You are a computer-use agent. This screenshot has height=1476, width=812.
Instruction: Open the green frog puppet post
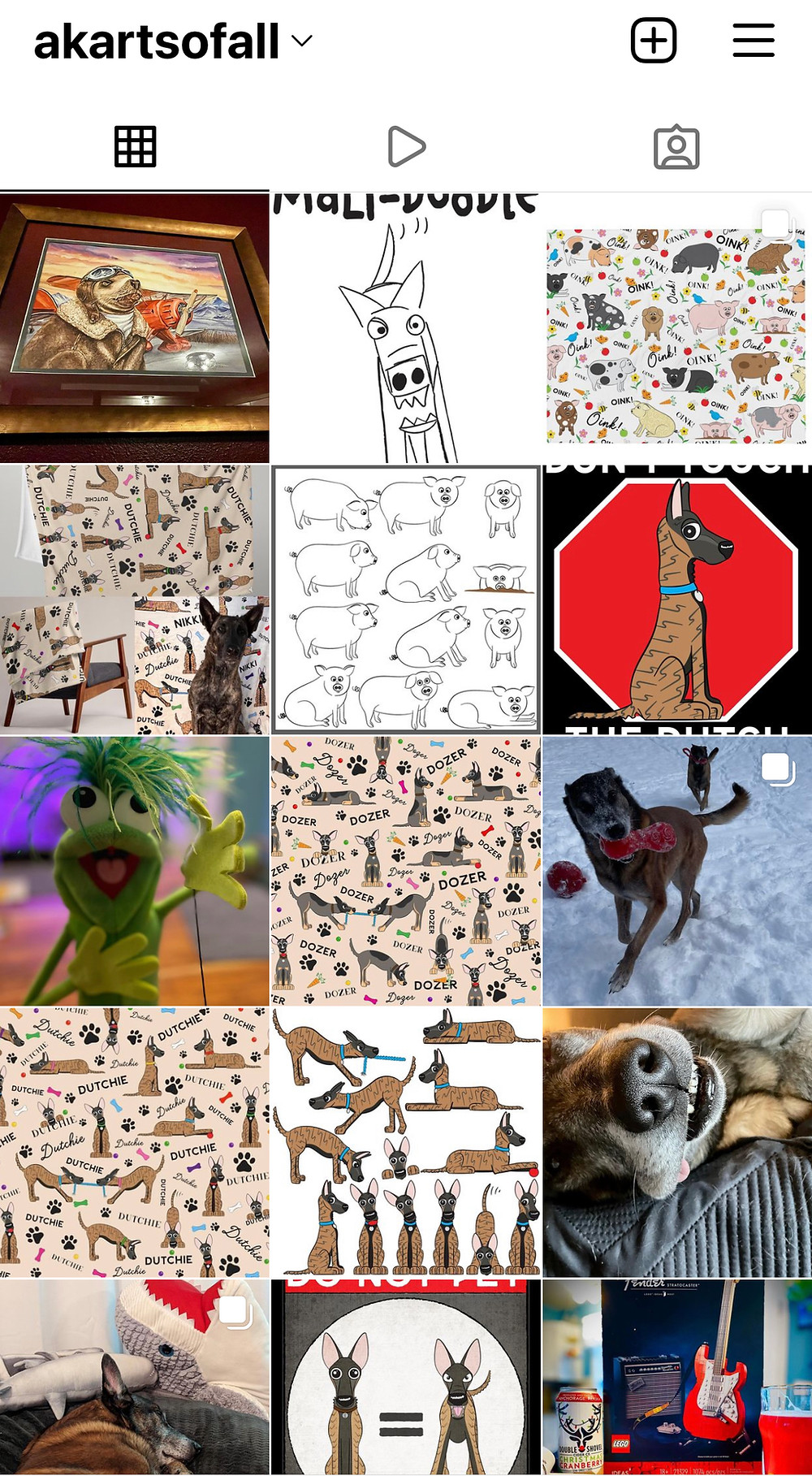[x=134, y=871]
